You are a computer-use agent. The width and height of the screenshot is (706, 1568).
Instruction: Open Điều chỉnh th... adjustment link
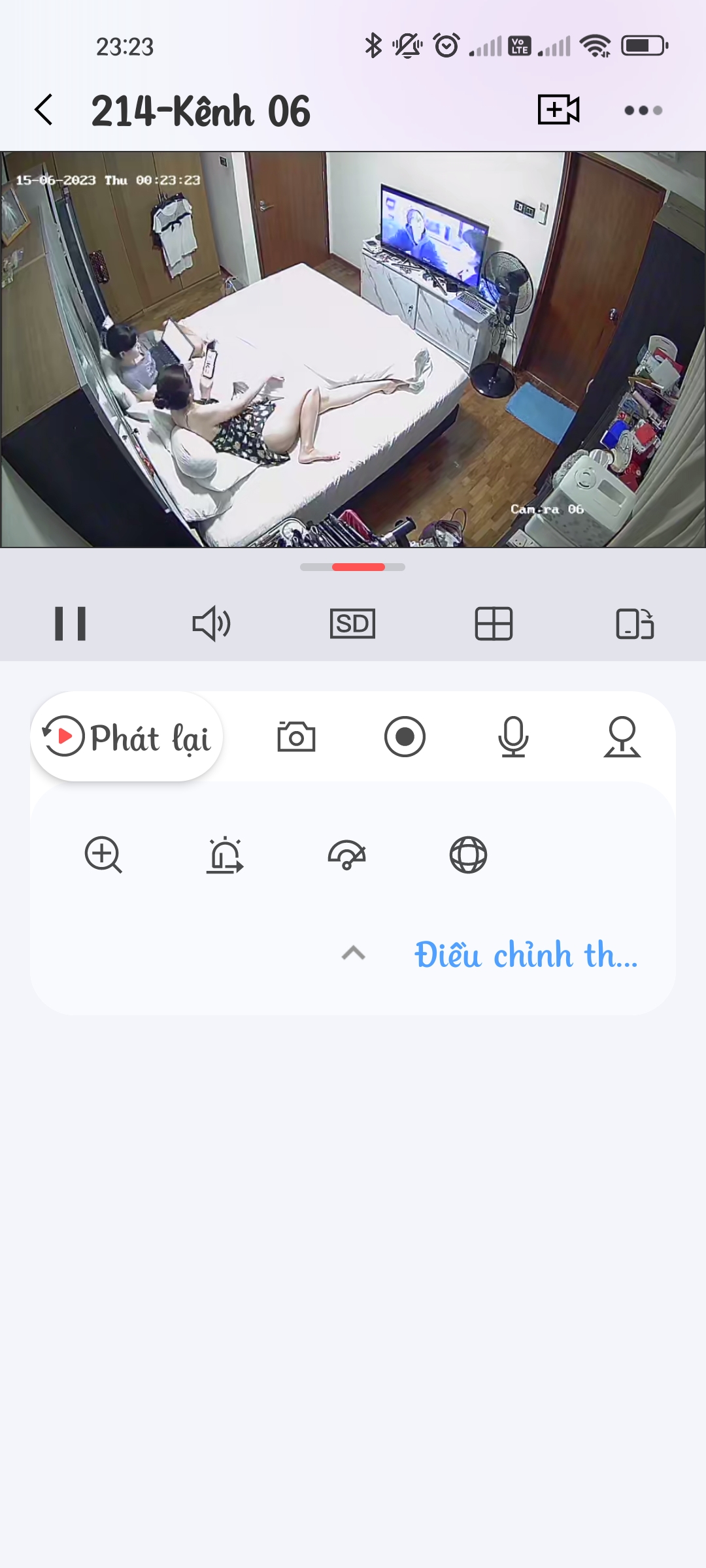(526, 956)
